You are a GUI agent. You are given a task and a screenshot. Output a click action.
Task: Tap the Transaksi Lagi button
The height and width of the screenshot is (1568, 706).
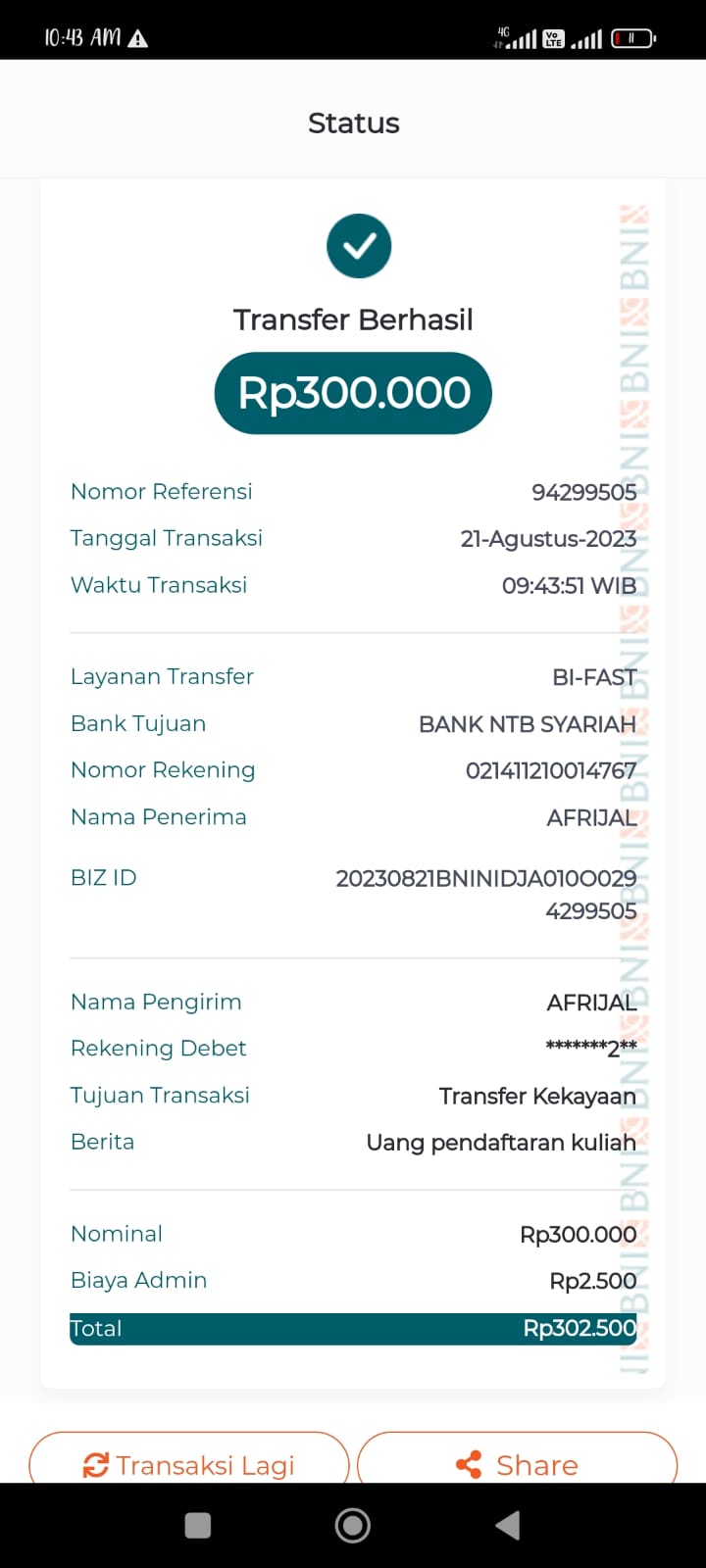tap(189, 1461)
